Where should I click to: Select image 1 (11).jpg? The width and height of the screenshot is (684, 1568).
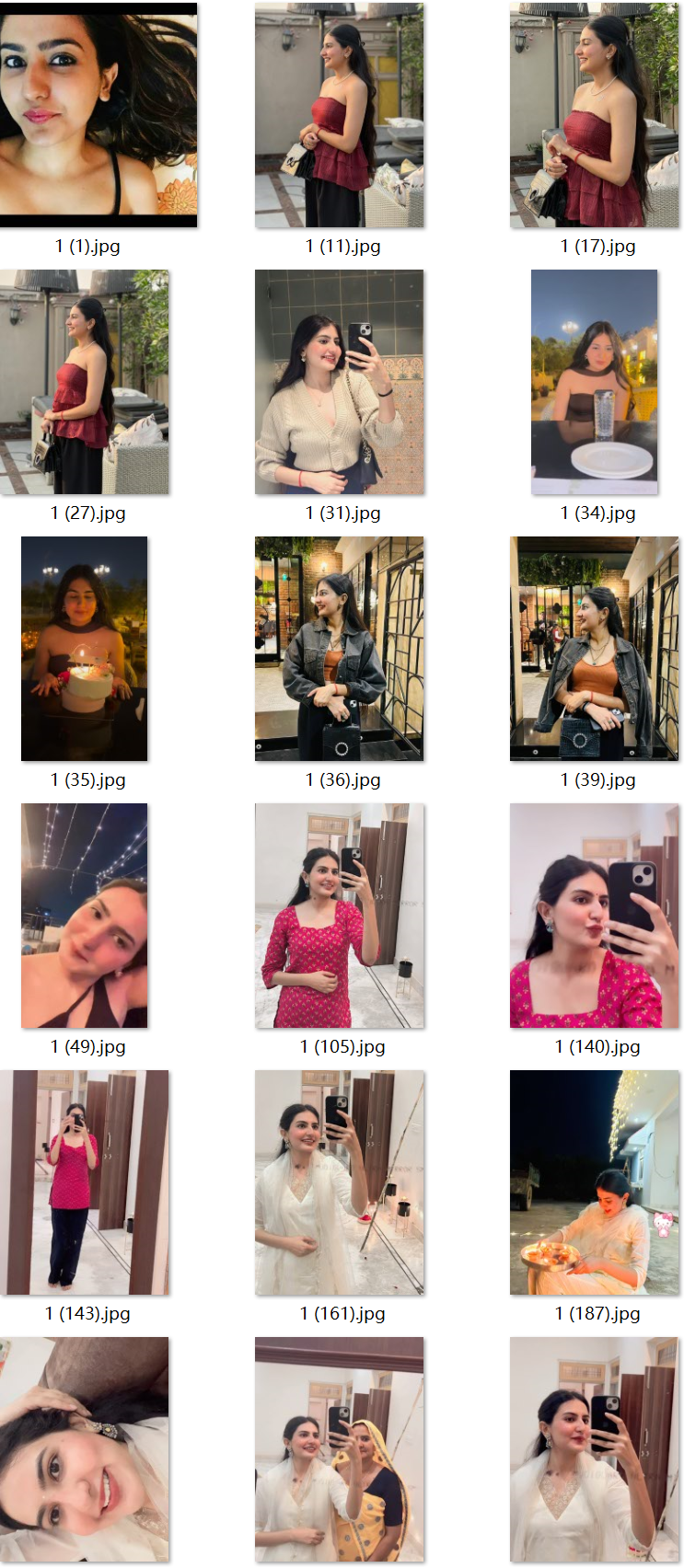coord(339,115)
